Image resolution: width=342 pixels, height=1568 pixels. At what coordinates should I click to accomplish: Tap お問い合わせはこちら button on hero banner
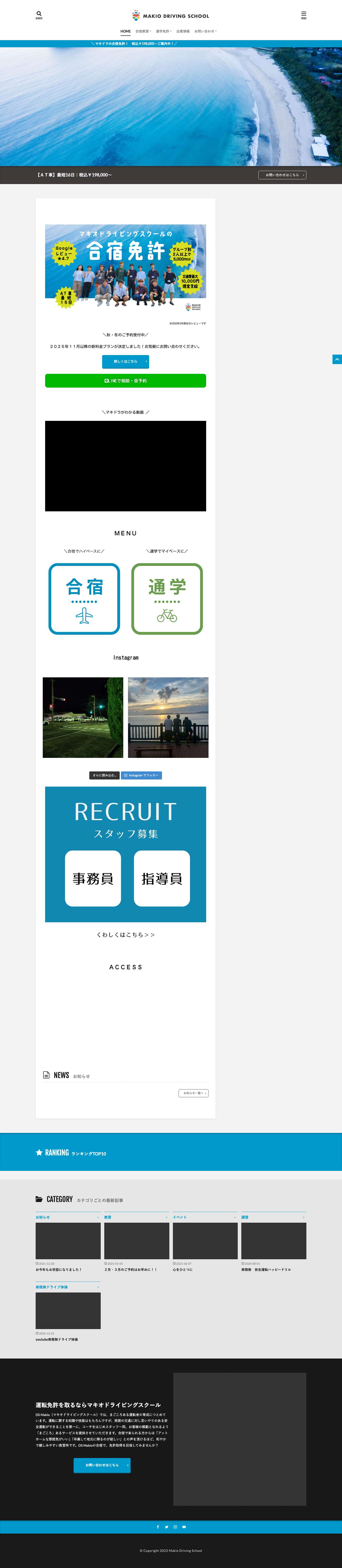point(282,175)
